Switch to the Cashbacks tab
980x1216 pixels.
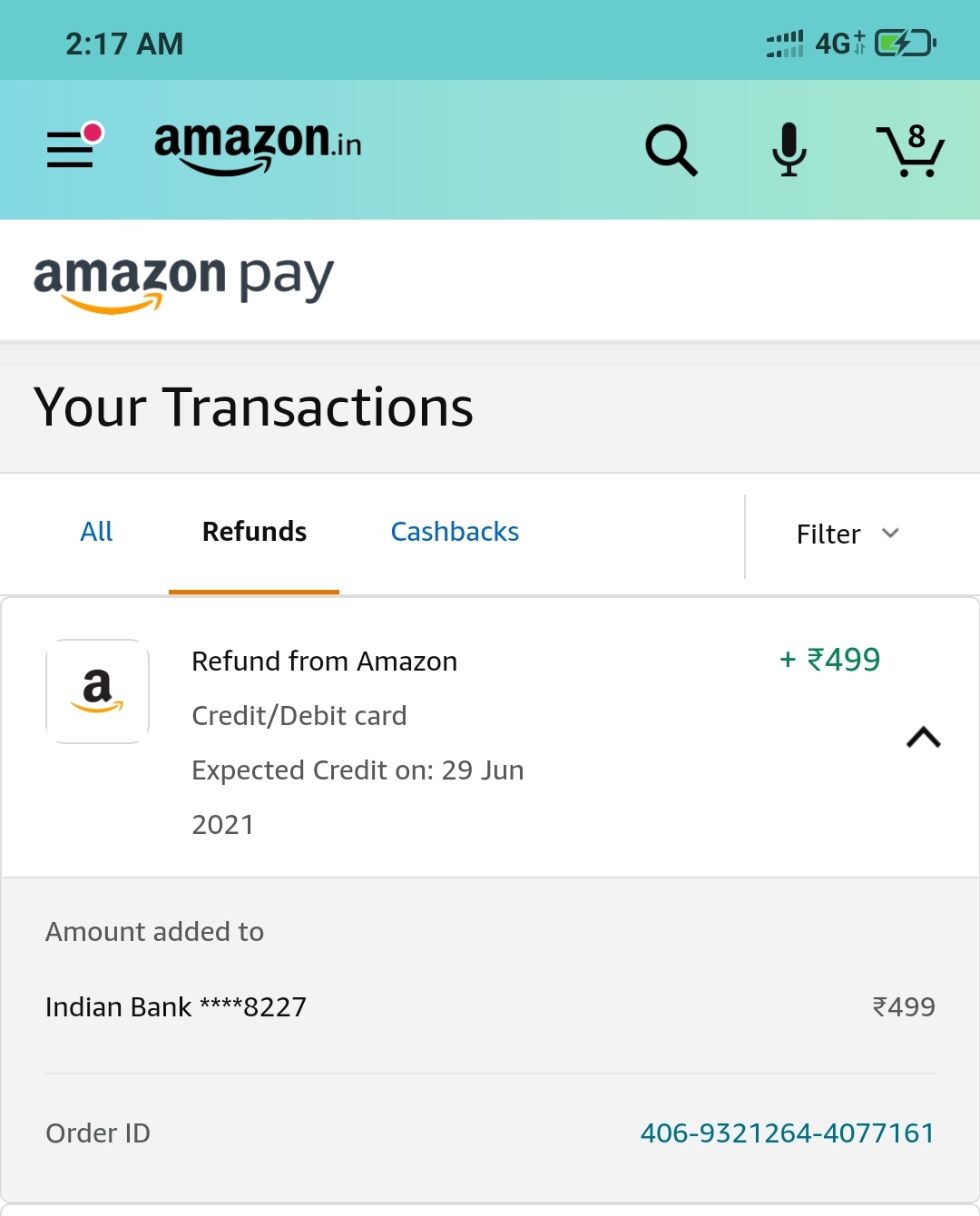tap(455, 532)
